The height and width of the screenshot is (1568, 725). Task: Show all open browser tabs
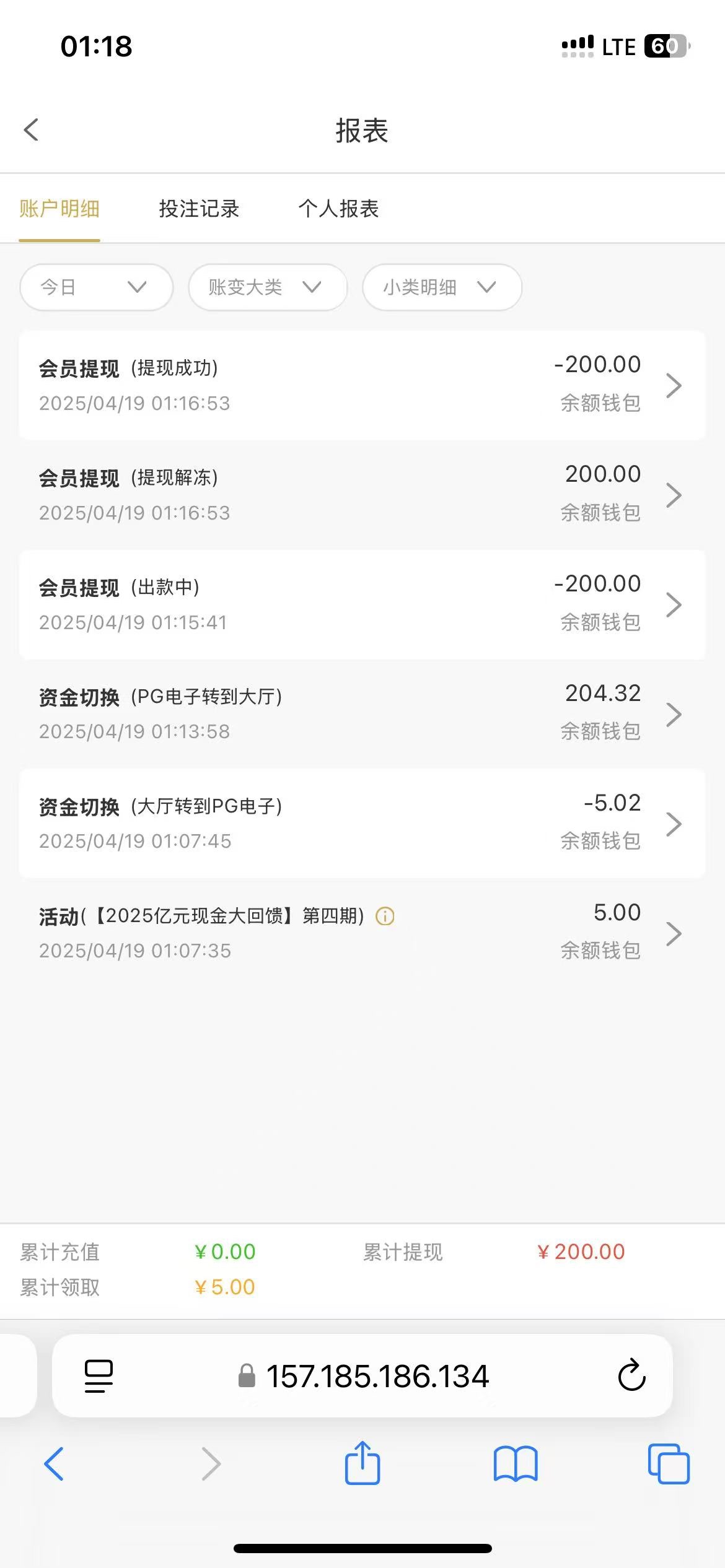point(668,1464)
